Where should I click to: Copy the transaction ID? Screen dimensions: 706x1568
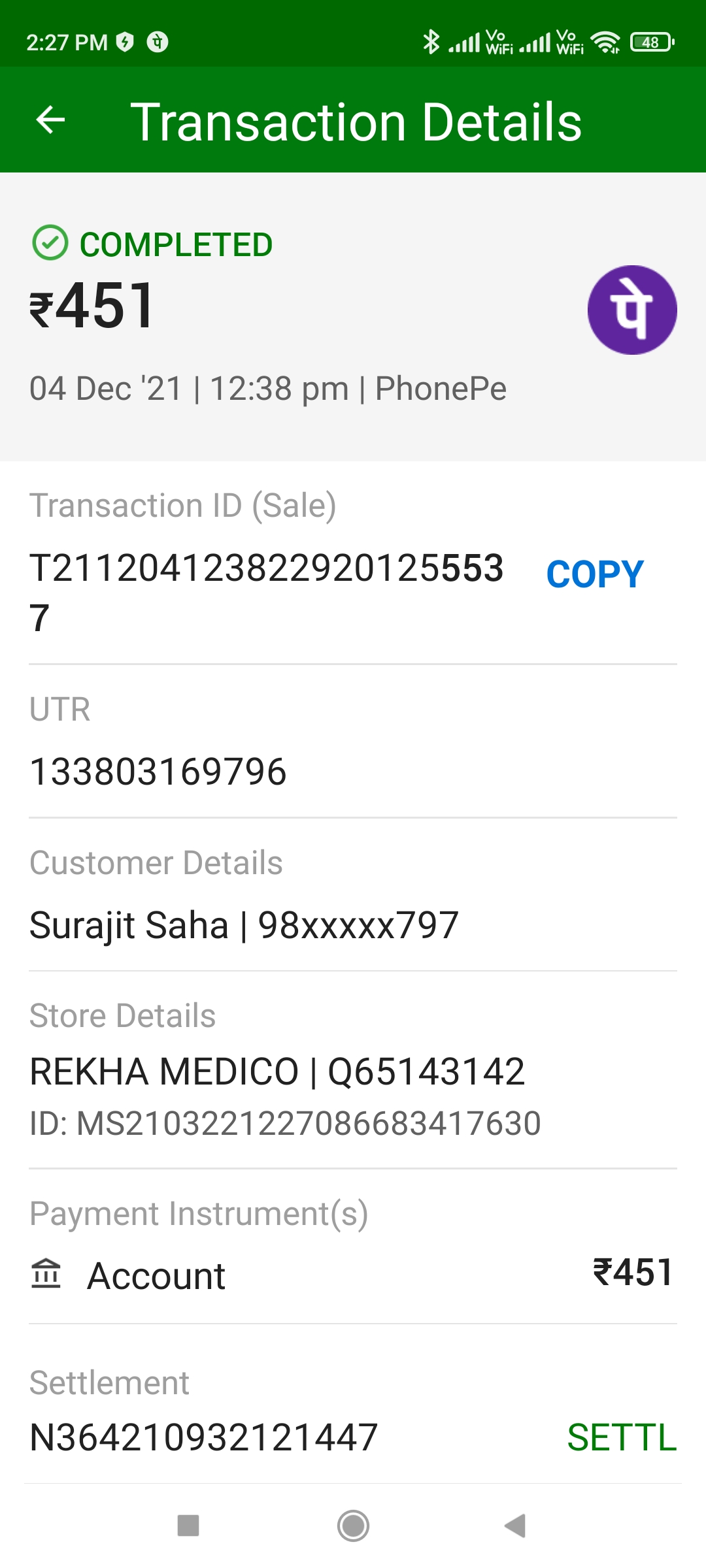(594, 574)
